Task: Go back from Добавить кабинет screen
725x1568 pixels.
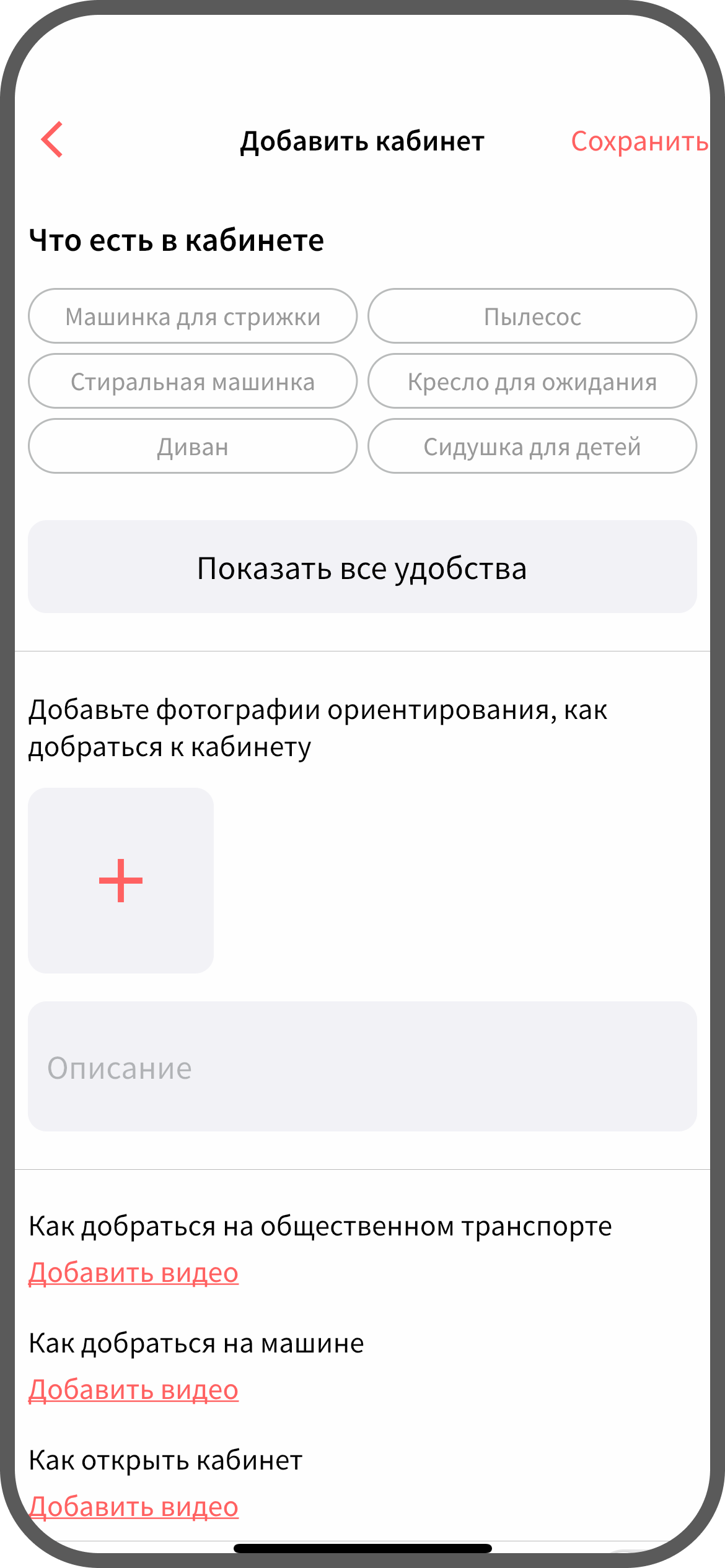Action: tap(53, 139)
